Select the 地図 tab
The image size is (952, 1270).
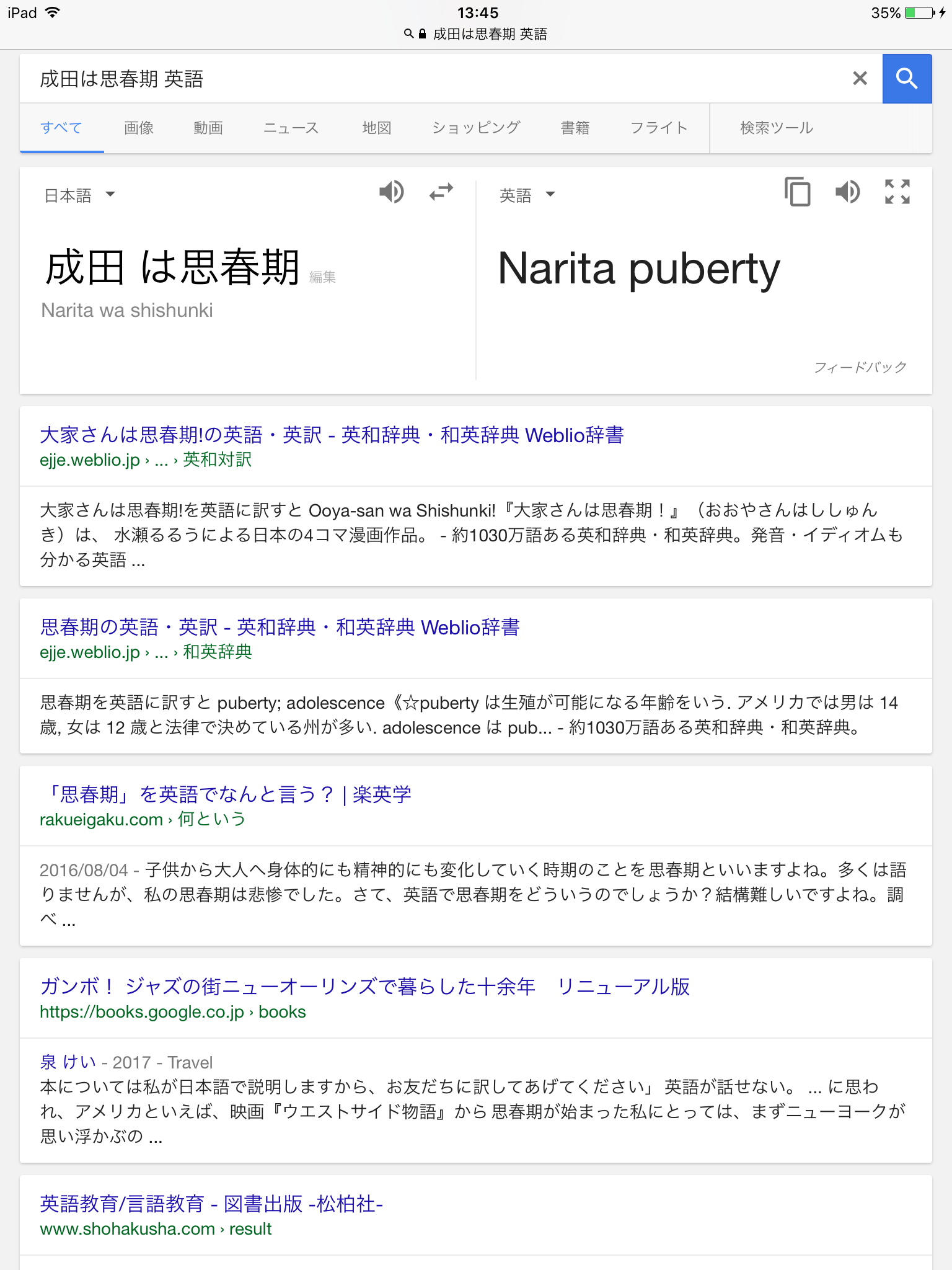pyautogui.click(x=376, y=128)
